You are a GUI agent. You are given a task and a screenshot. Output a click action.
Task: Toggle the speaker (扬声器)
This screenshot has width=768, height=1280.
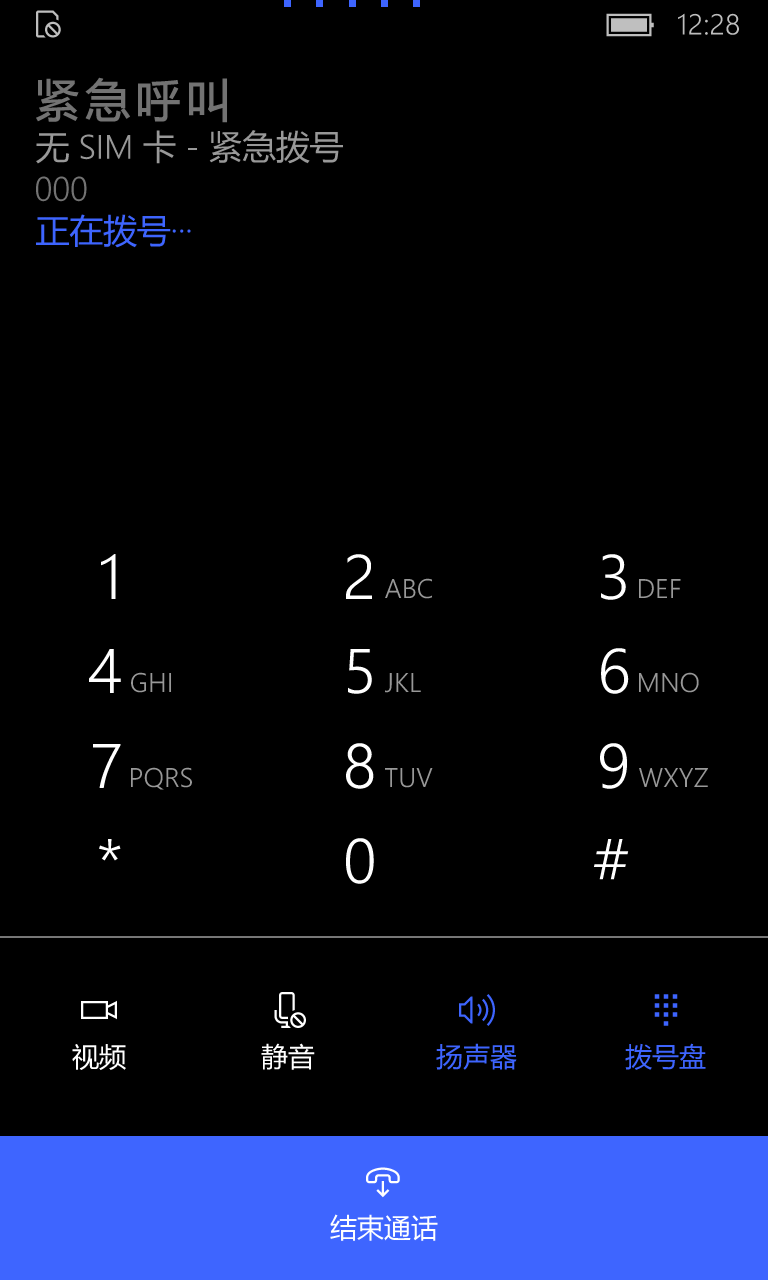click(x=476, y=1032)
